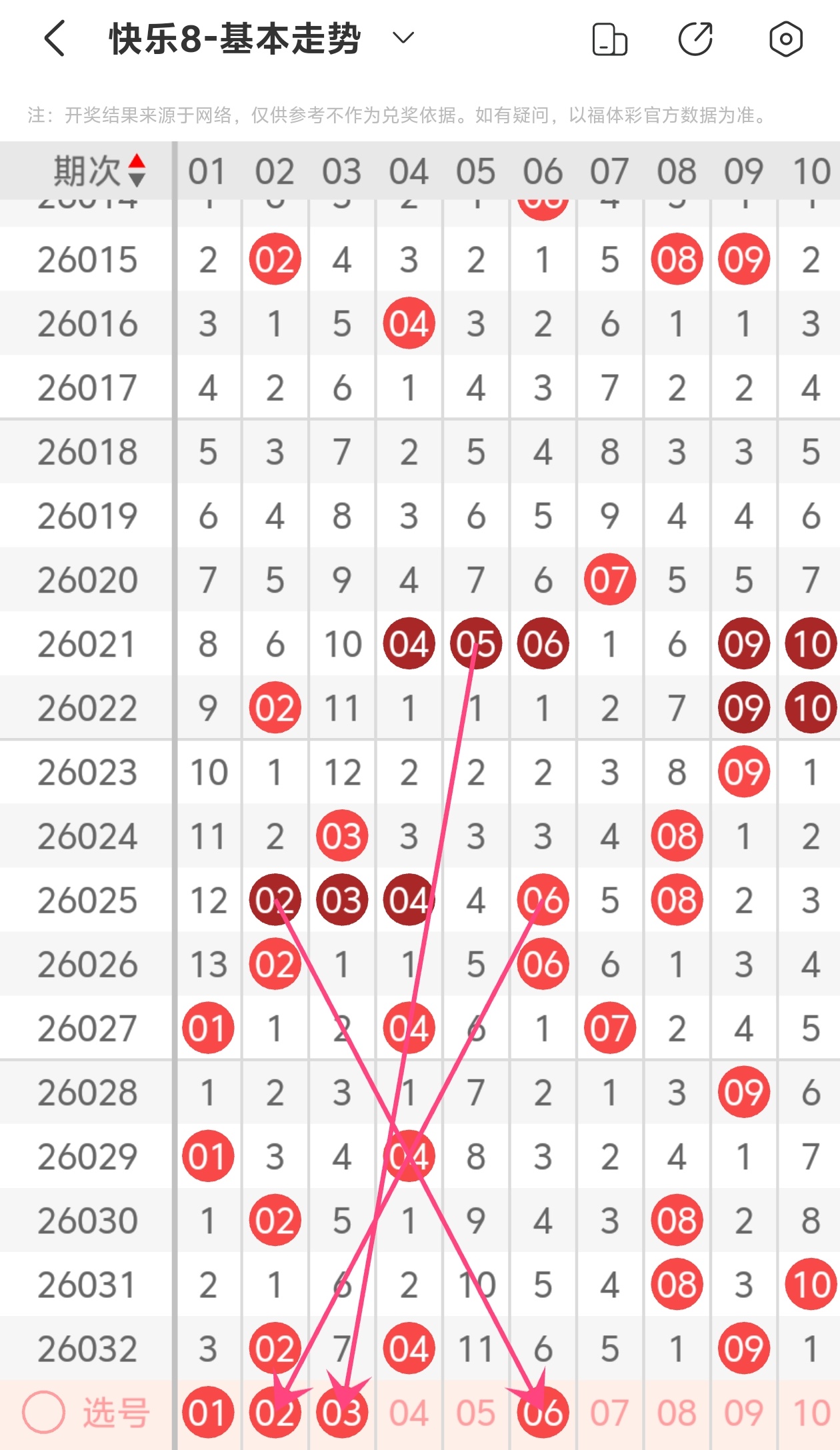Viewport: 840px width, 1450px height.
Task: Pick number 07 in the 选号 row
Action: tap(609, 1412)
